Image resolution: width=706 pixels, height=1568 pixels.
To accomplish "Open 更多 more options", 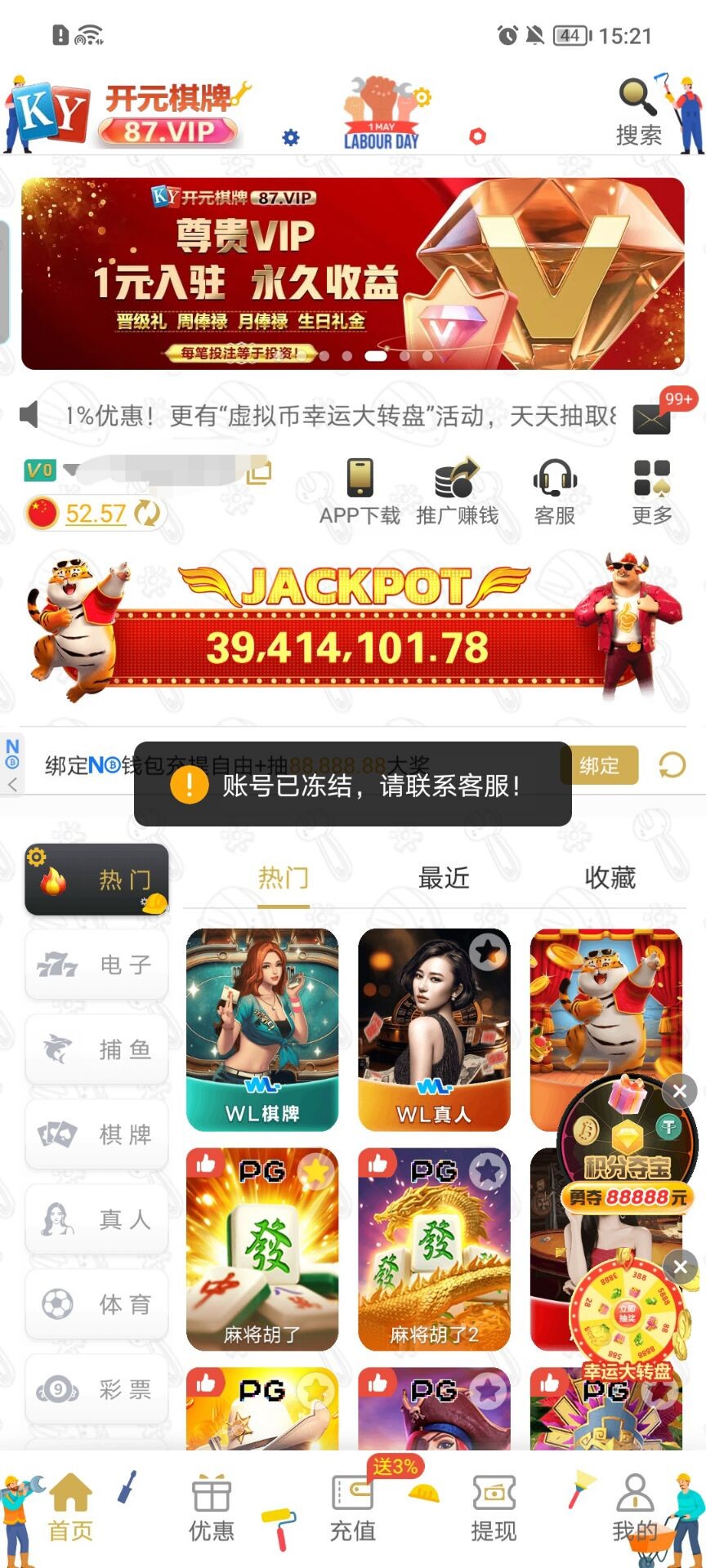I will pos(651,492).
